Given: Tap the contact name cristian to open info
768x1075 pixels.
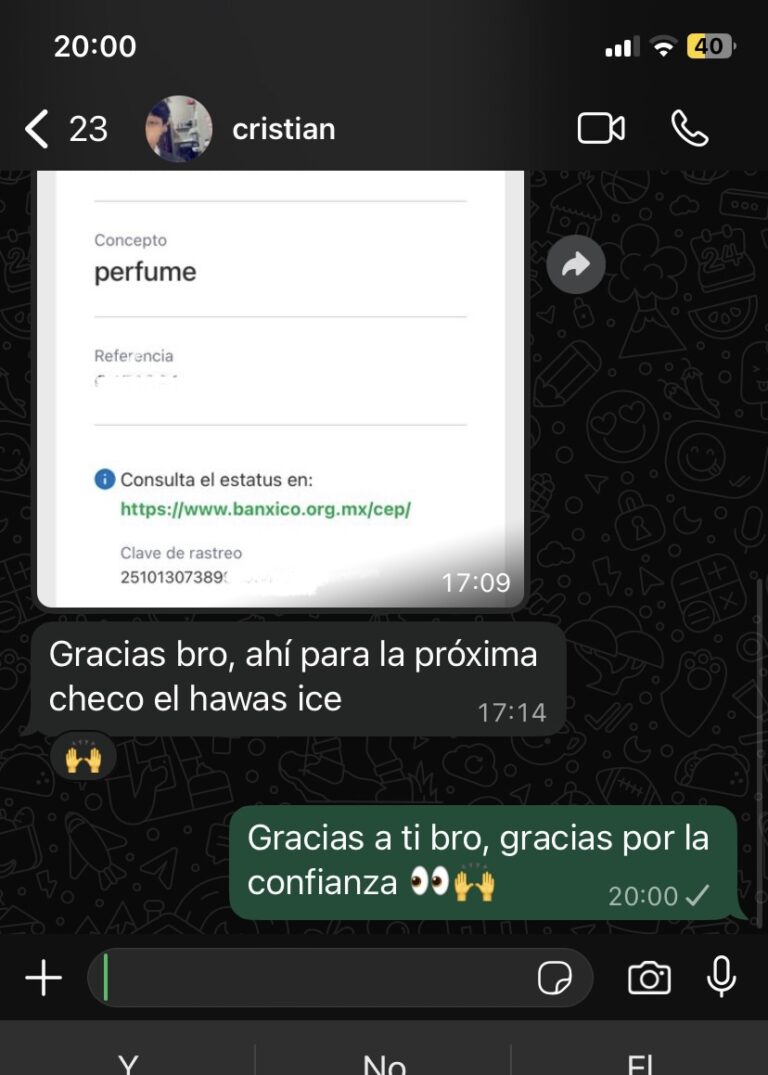Looking at the screenshot, I should coord(284,128).
